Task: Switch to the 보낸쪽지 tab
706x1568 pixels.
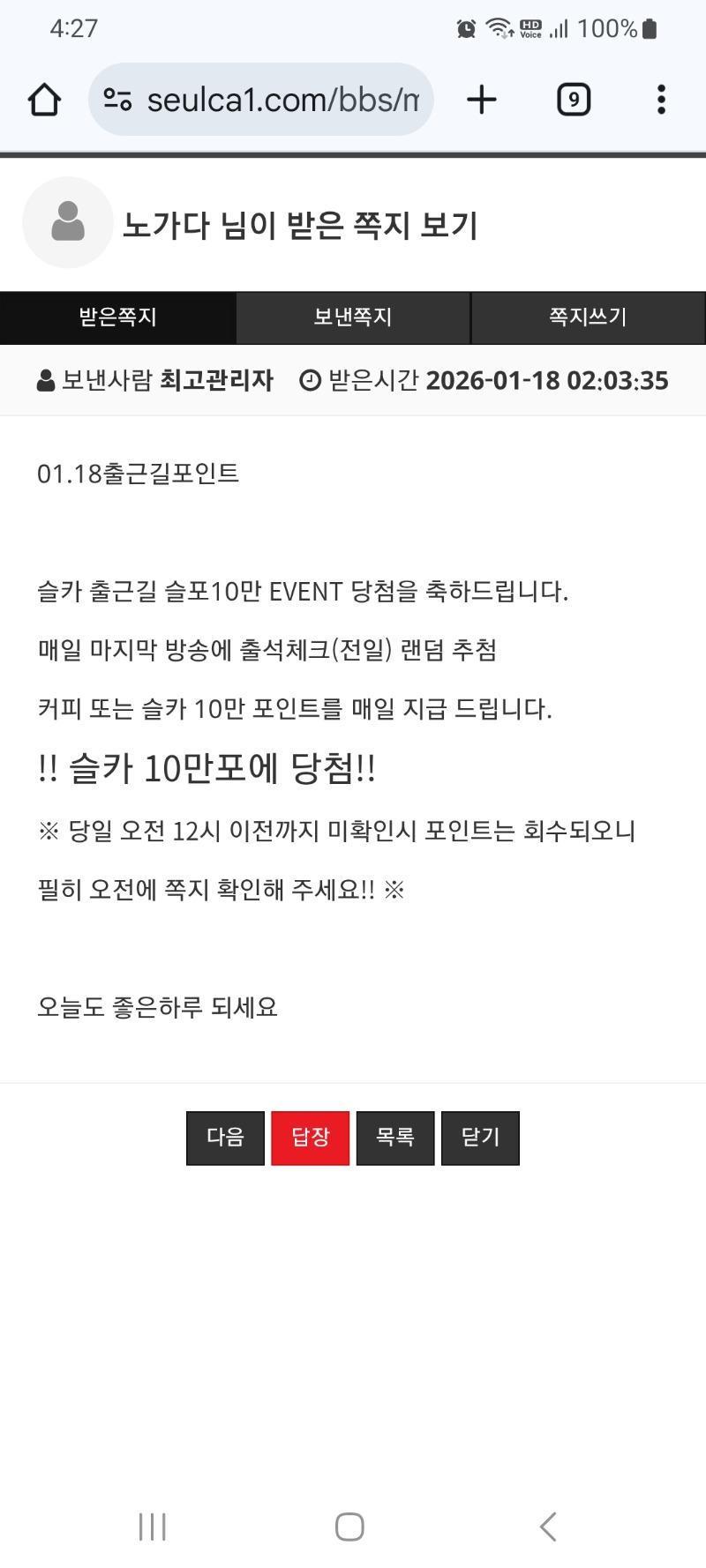Action: (x=353, y=317)
